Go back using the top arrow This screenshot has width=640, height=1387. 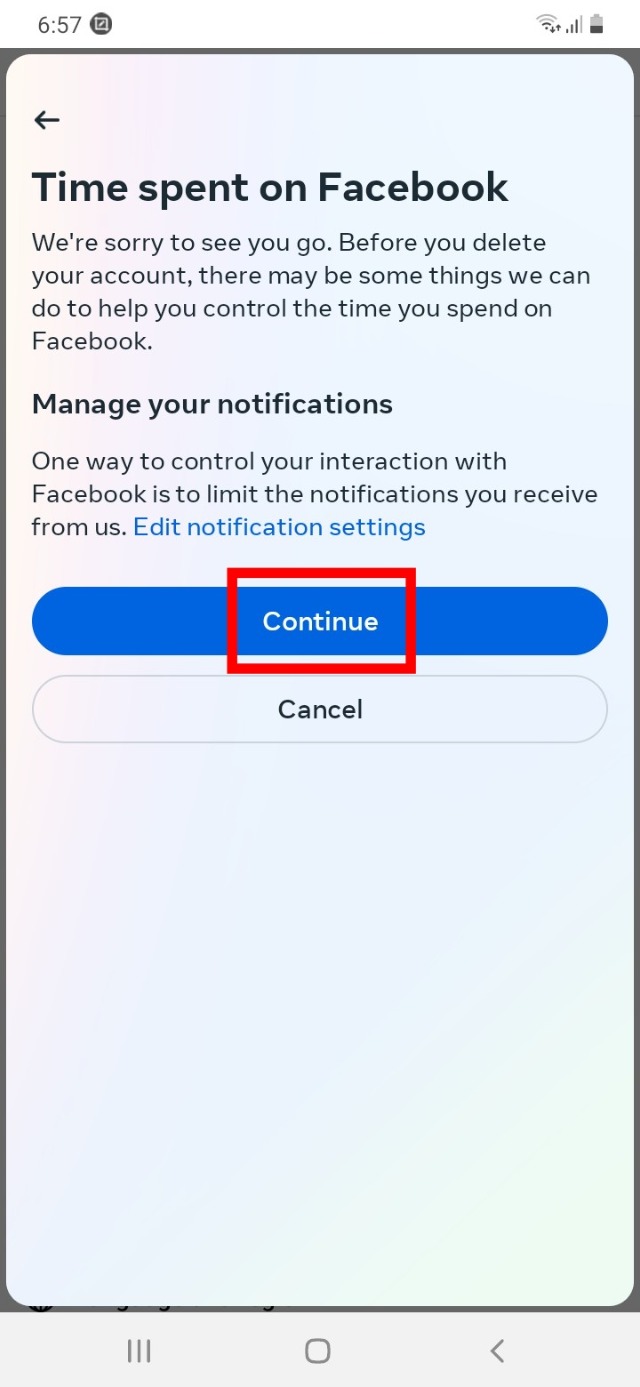click(46, 120)
